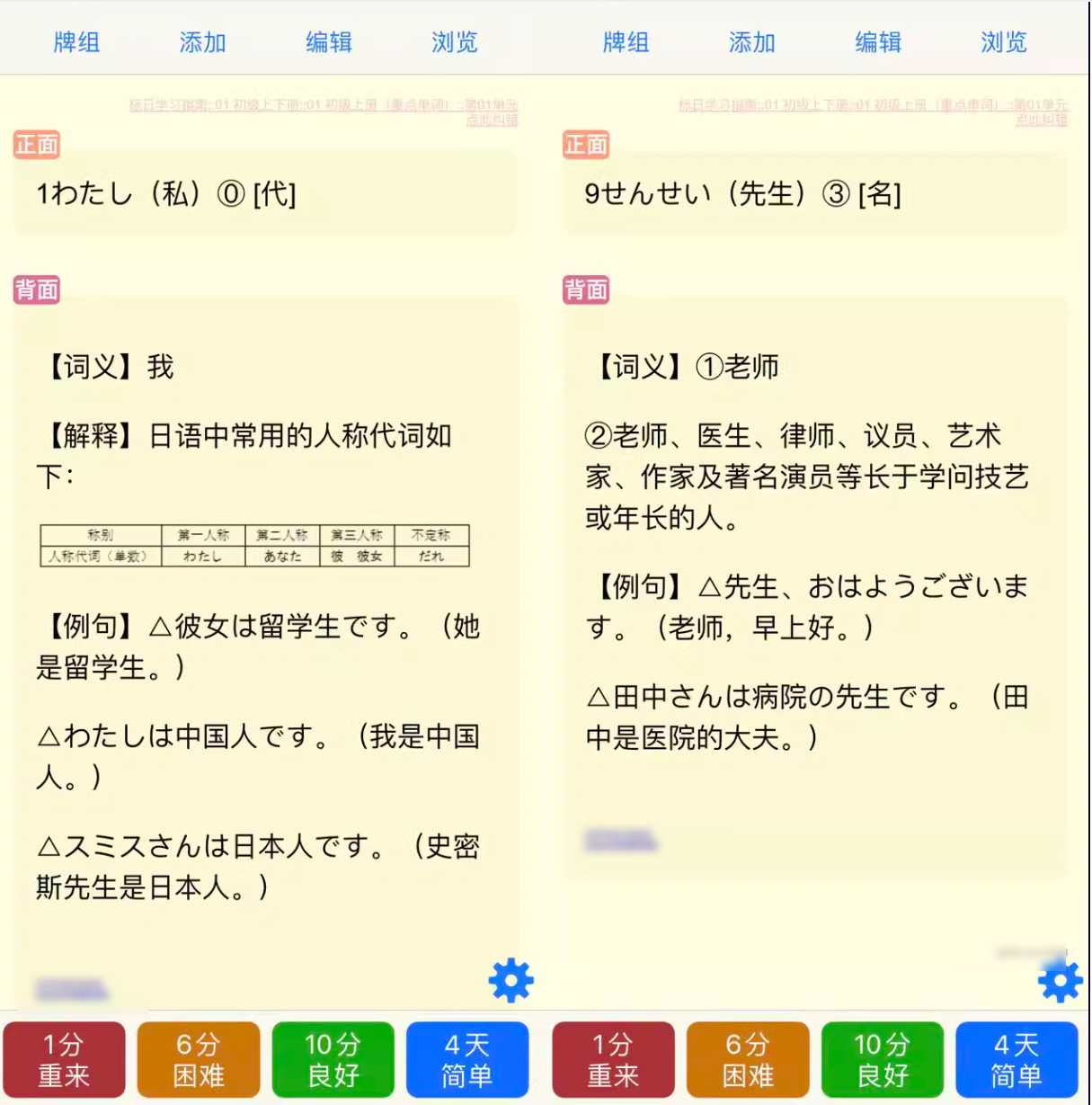Rate せんせい card as 1分 重来

(613, 1059)
